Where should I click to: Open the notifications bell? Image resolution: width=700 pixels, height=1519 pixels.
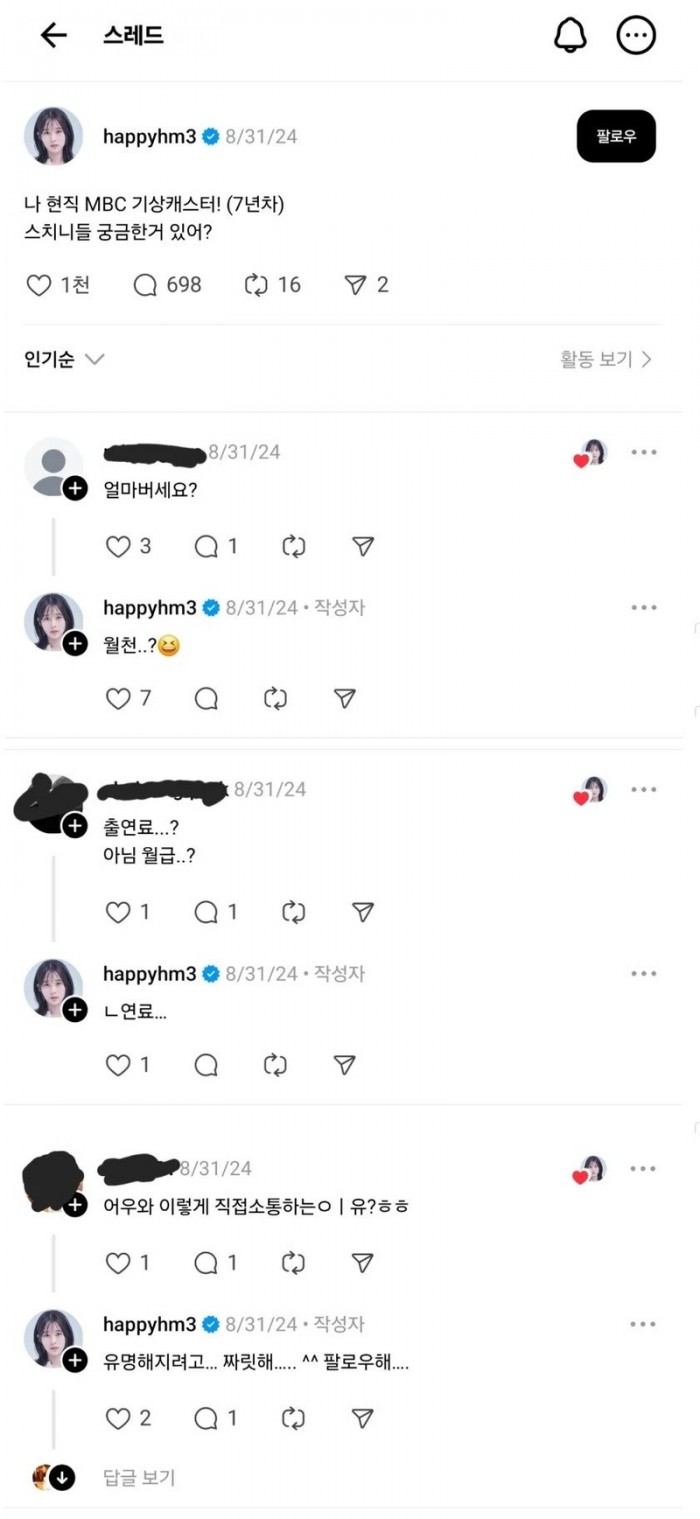click(x=570, y=36)
